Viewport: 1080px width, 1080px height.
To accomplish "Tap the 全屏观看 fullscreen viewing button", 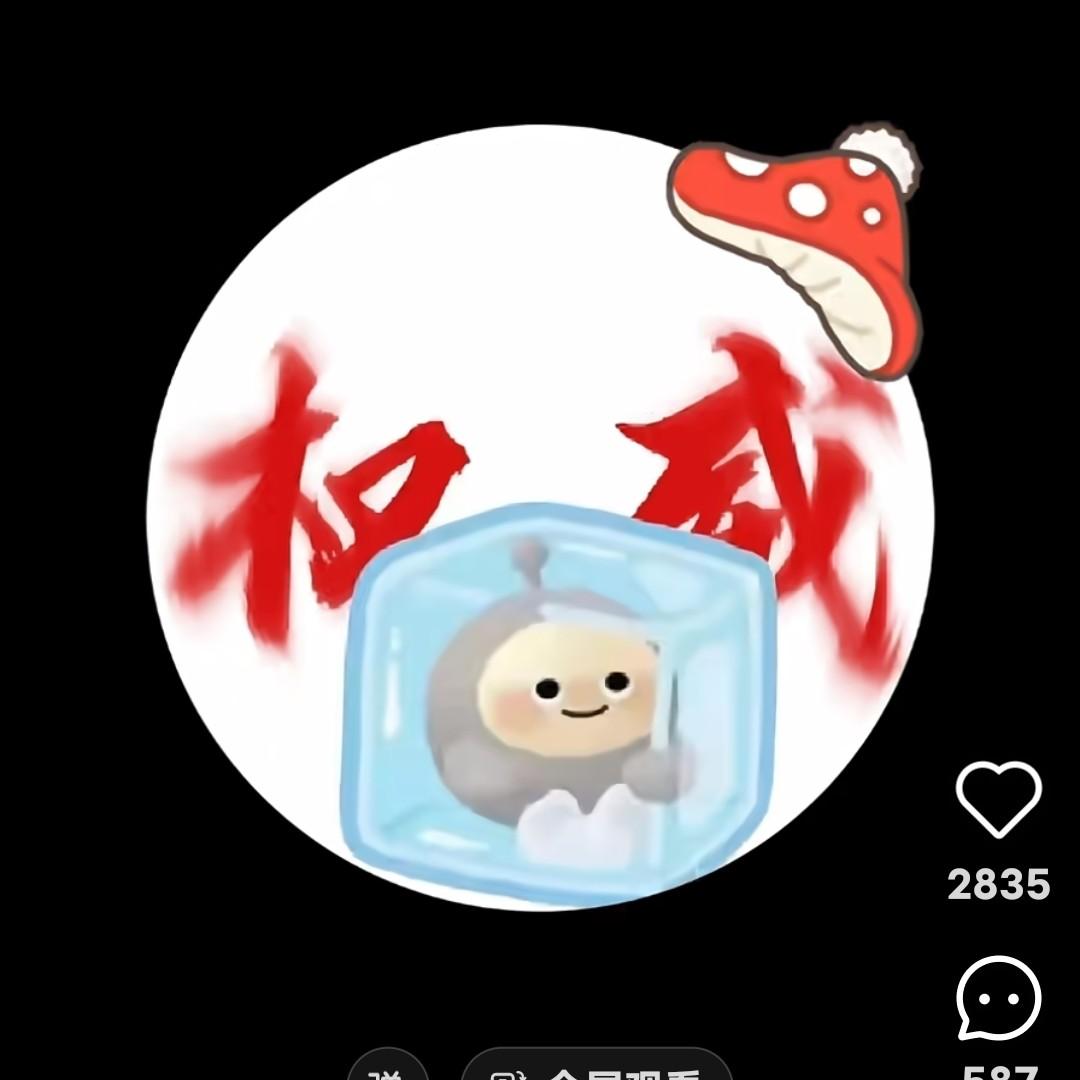I will coord(598,1068).
